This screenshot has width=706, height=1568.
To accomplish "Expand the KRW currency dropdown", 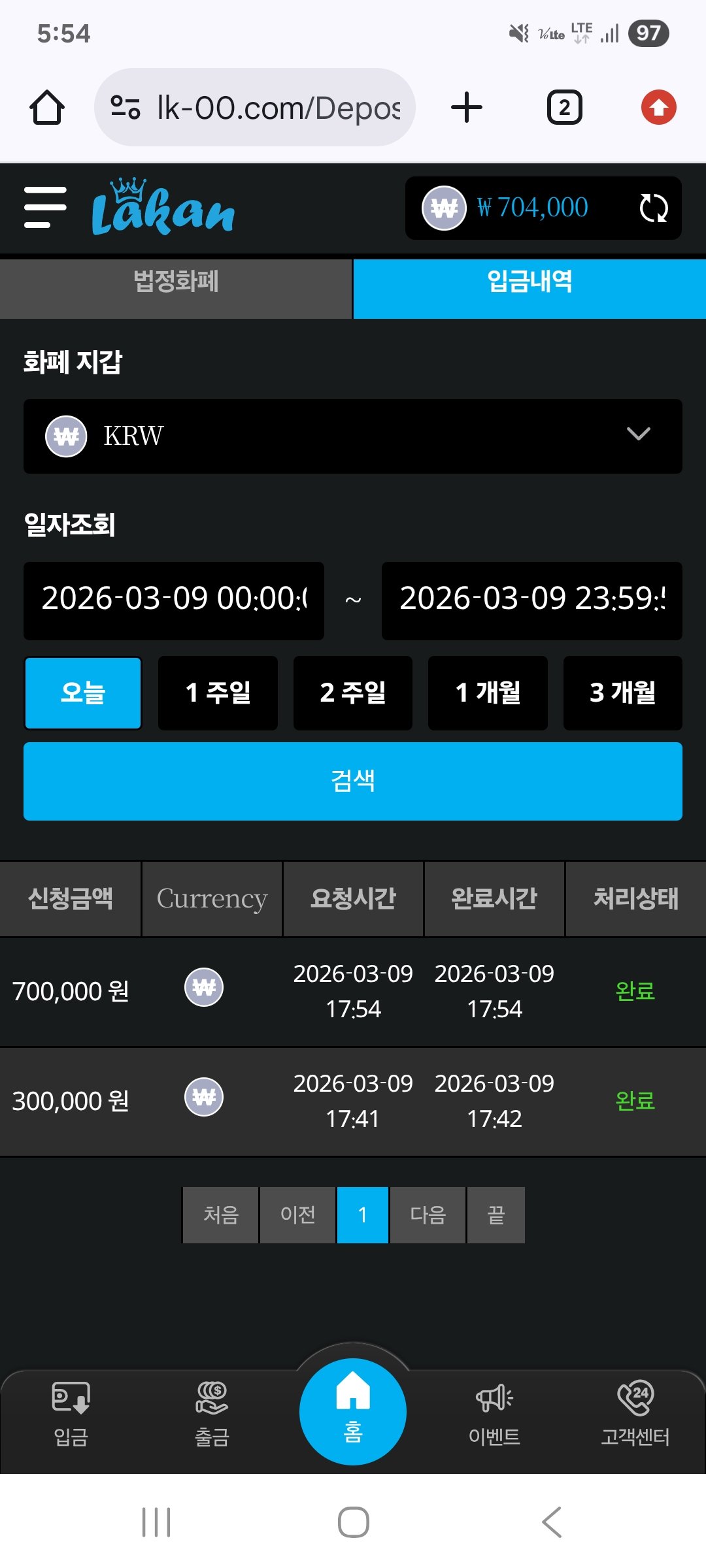I will (353, 436).
